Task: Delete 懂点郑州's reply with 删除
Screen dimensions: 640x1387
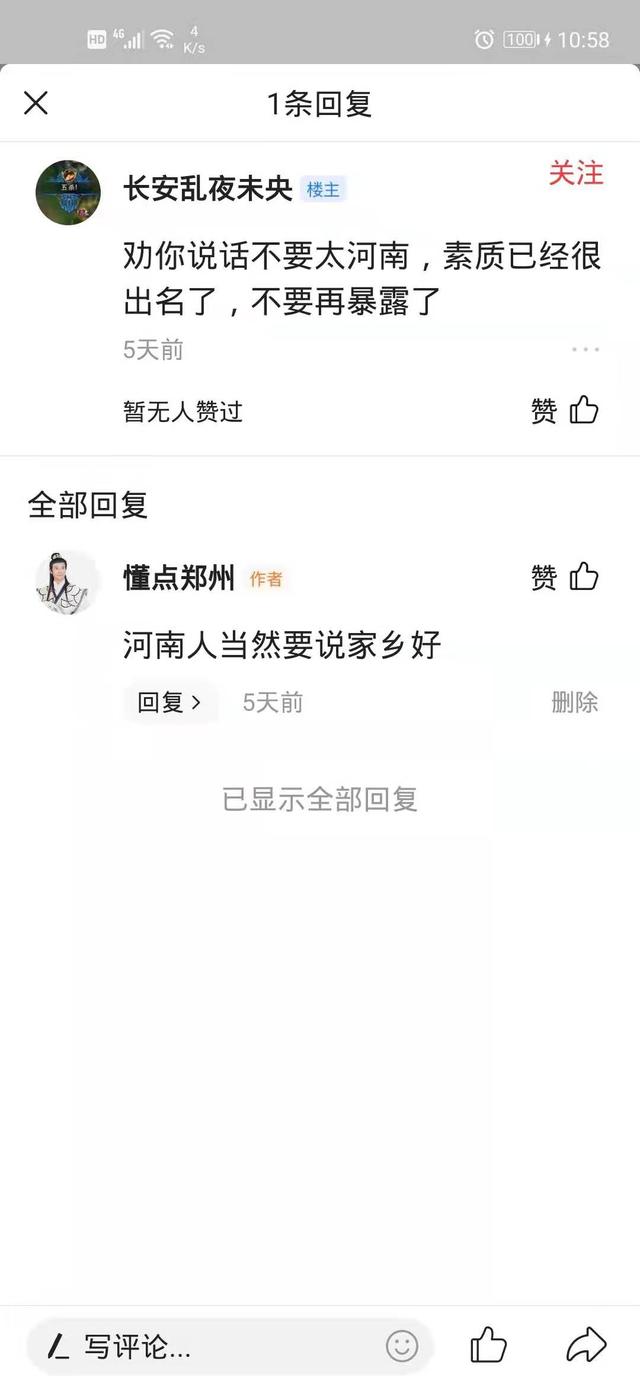Action: tap(575, 702)
